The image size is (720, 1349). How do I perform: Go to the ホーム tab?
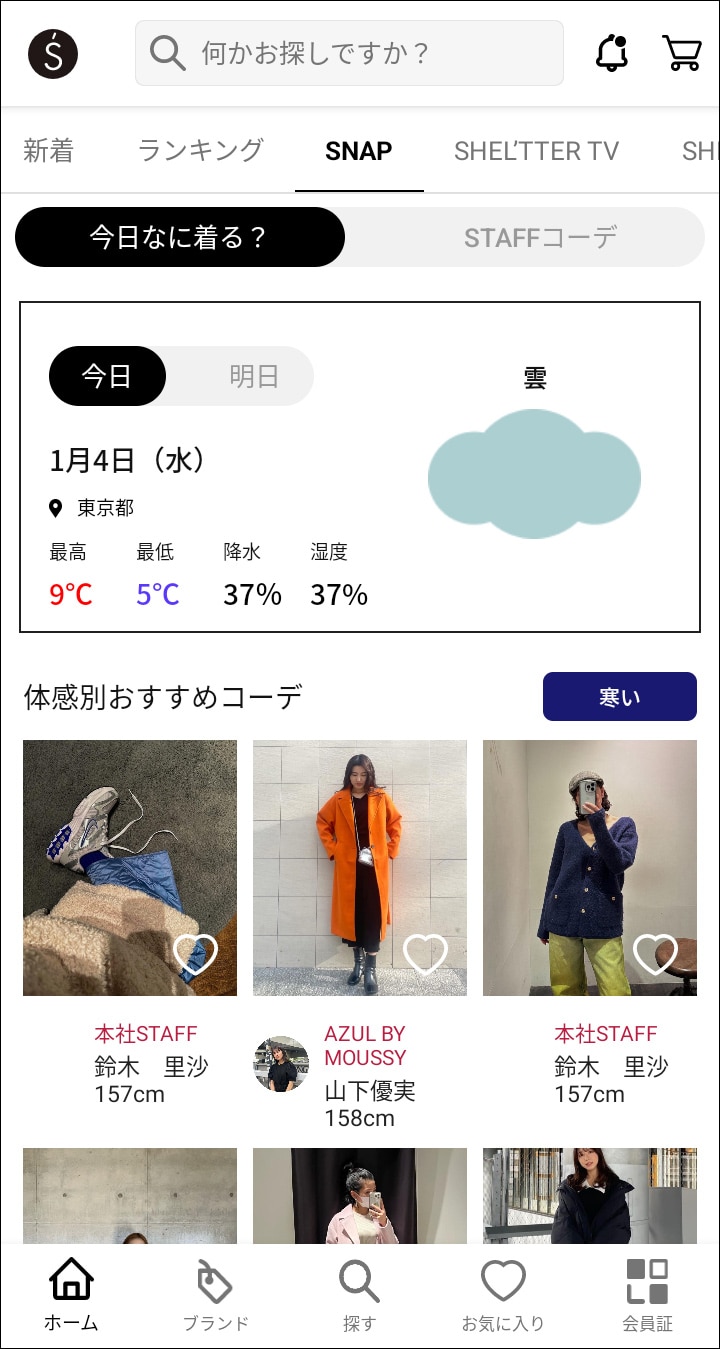[71, 1296]
